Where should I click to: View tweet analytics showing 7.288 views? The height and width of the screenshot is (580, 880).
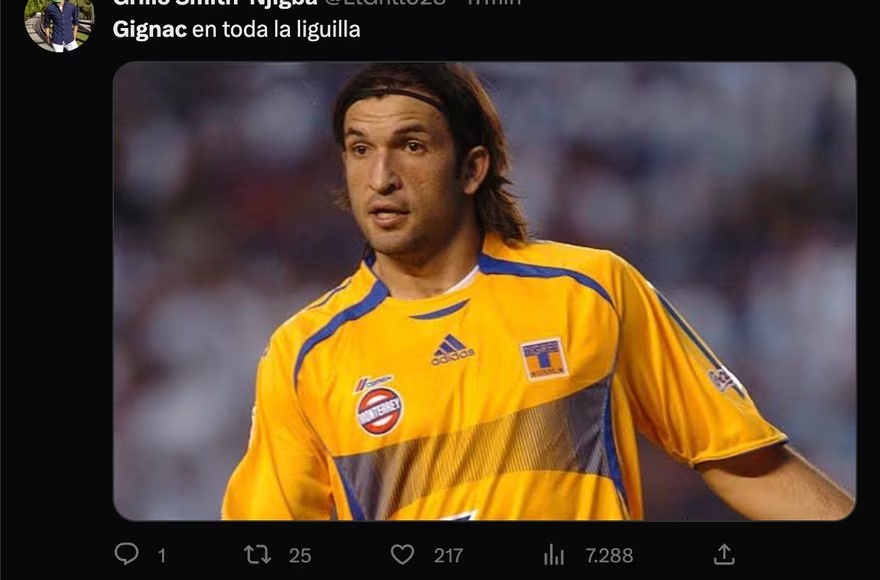[554, 555]
